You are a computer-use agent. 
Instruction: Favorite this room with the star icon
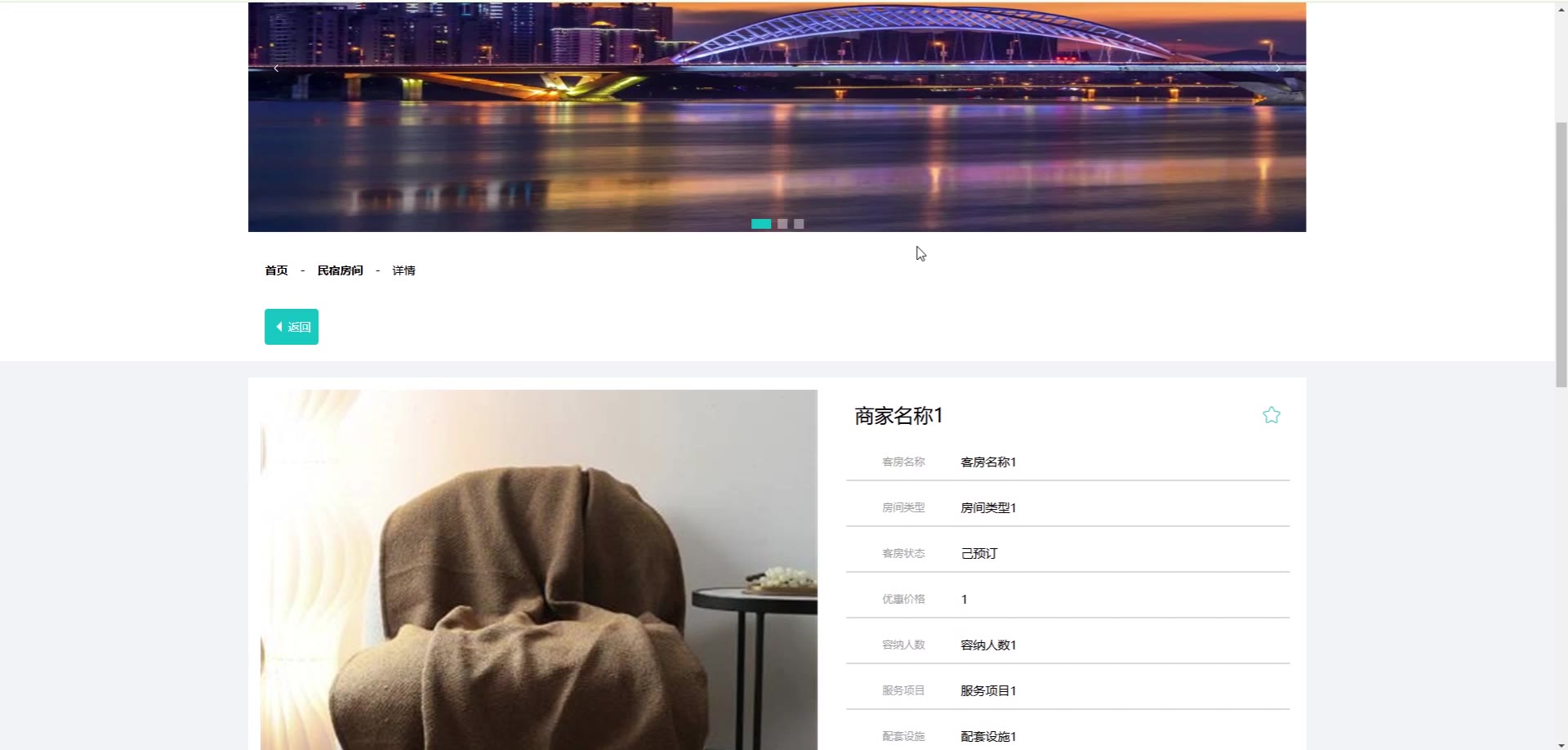1272,415
